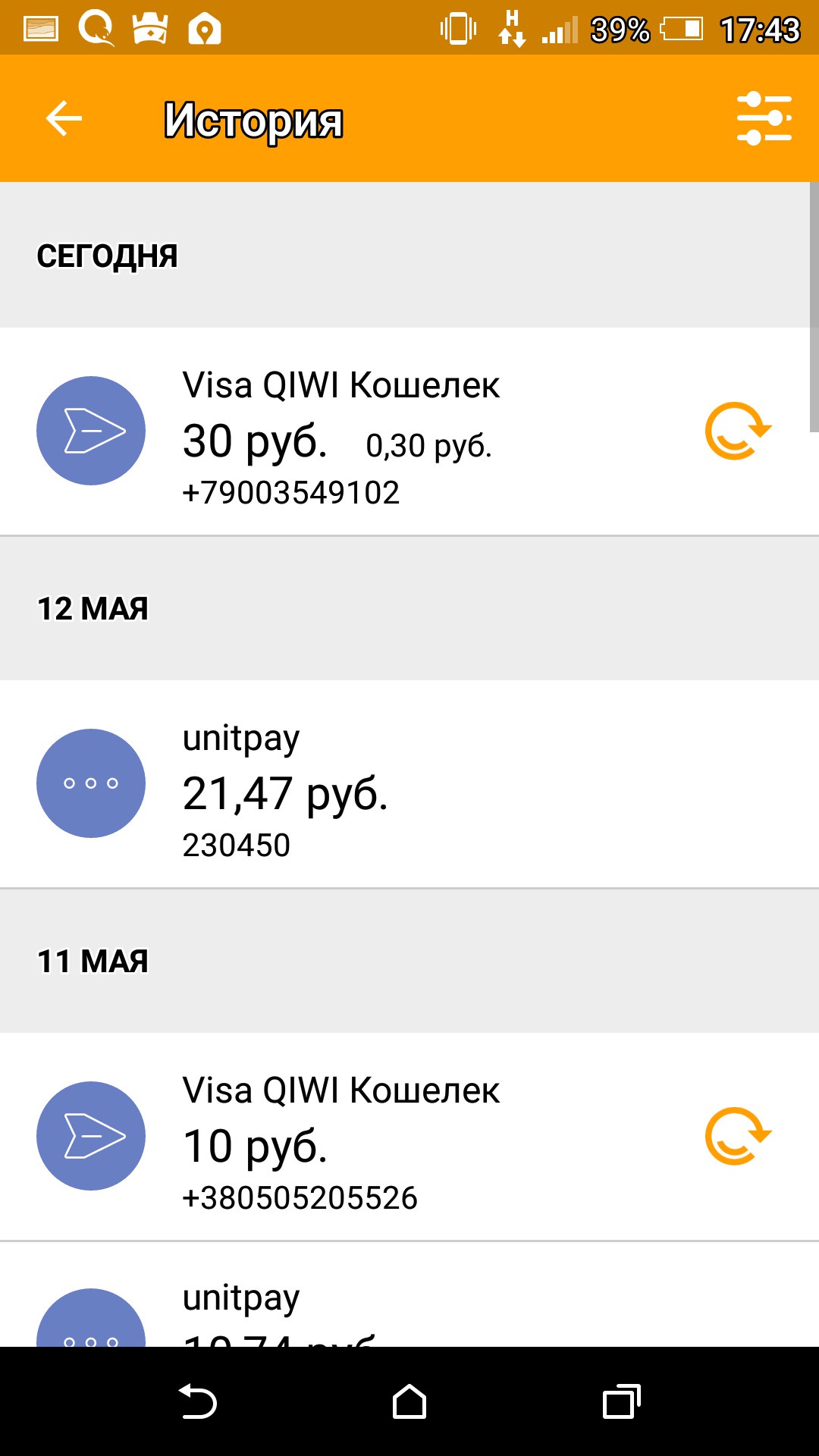
Task: Open the 30 руб. Visa QIWI Кошелек payment
Action: click(409, 431)
